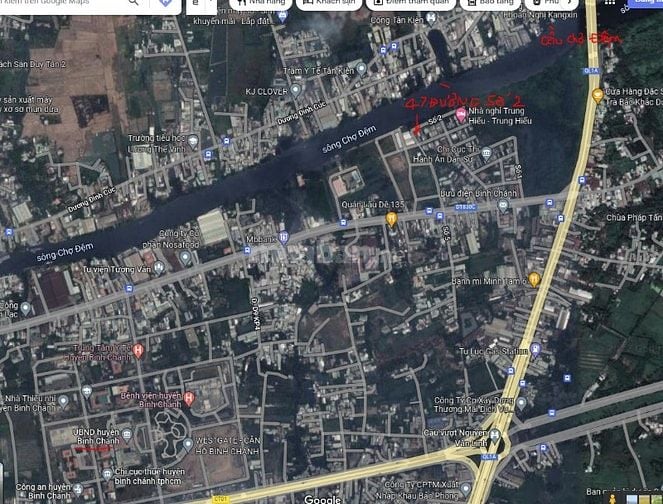Open Nhà nghỉ Trung Hiếu marker

pos(461,116)
